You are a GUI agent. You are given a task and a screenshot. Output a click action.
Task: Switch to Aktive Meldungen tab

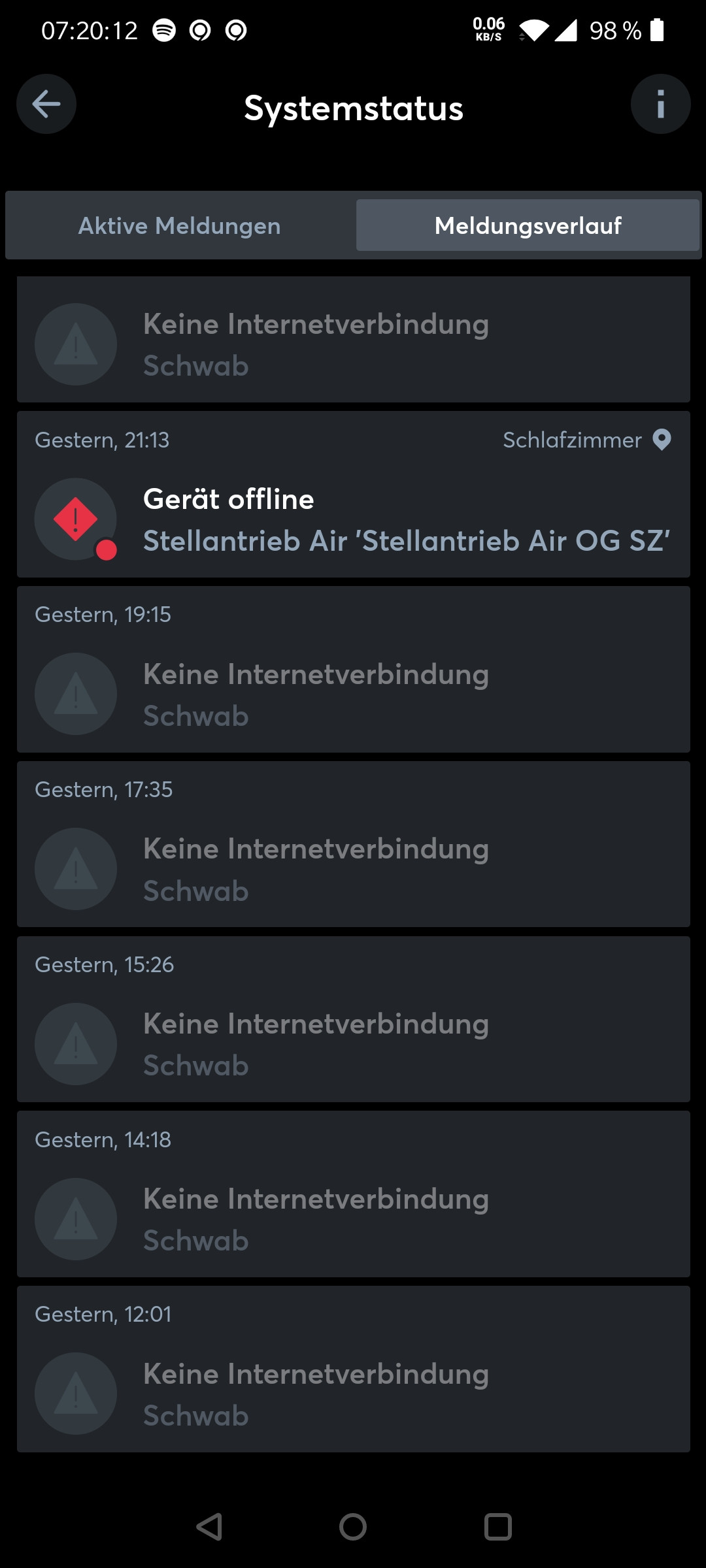click(x=180, y=225)
